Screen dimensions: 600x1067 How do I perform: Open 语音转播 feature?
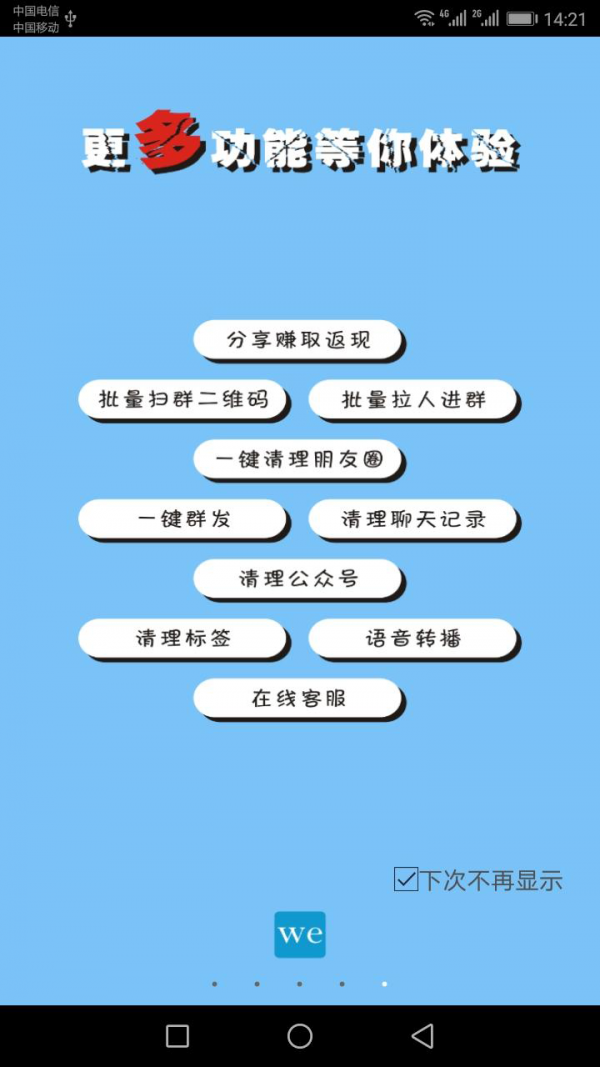coord(413,638)
